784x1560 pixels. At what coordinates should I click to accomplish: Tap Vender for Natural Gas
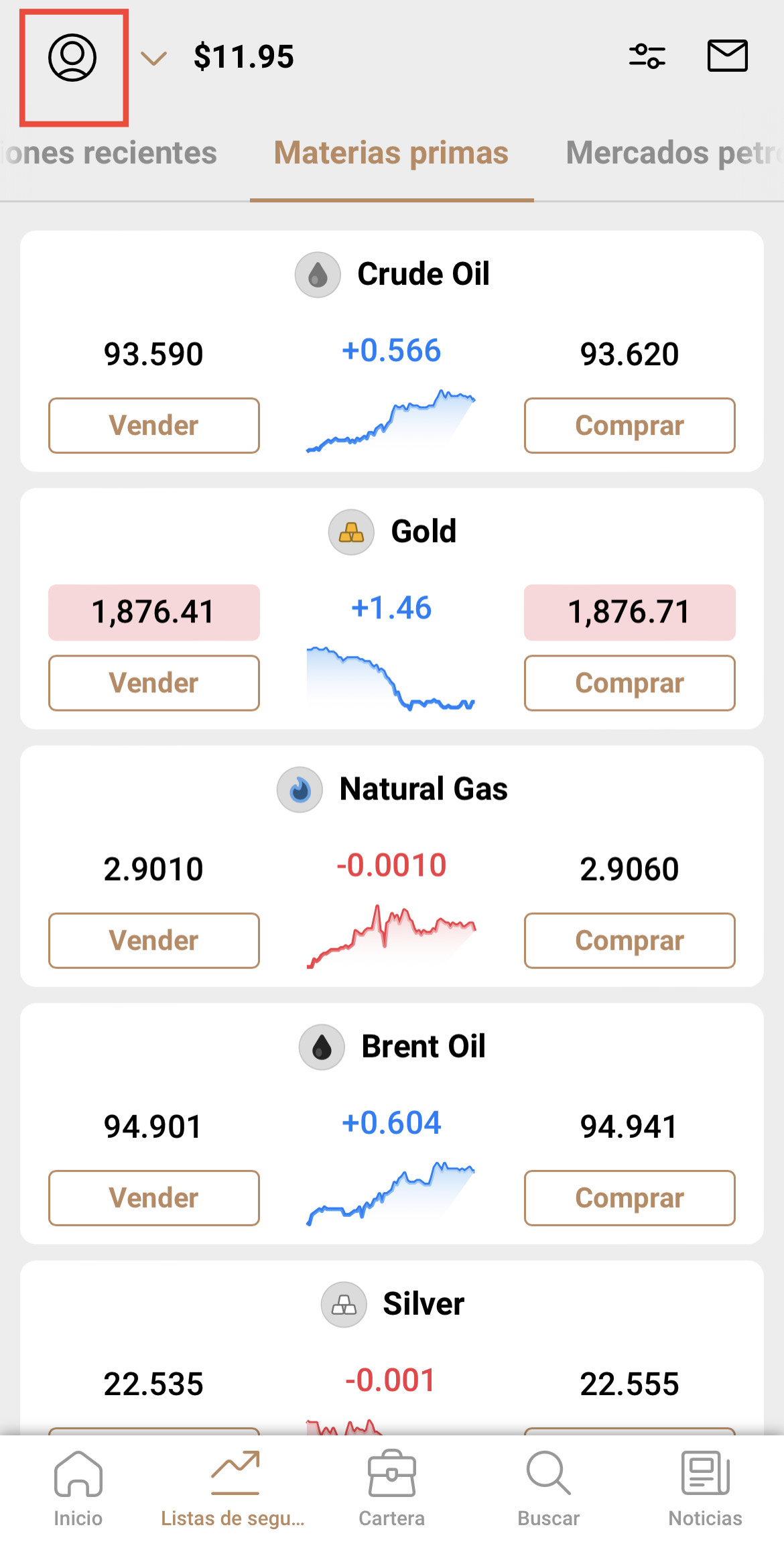[x=153, y=940]
